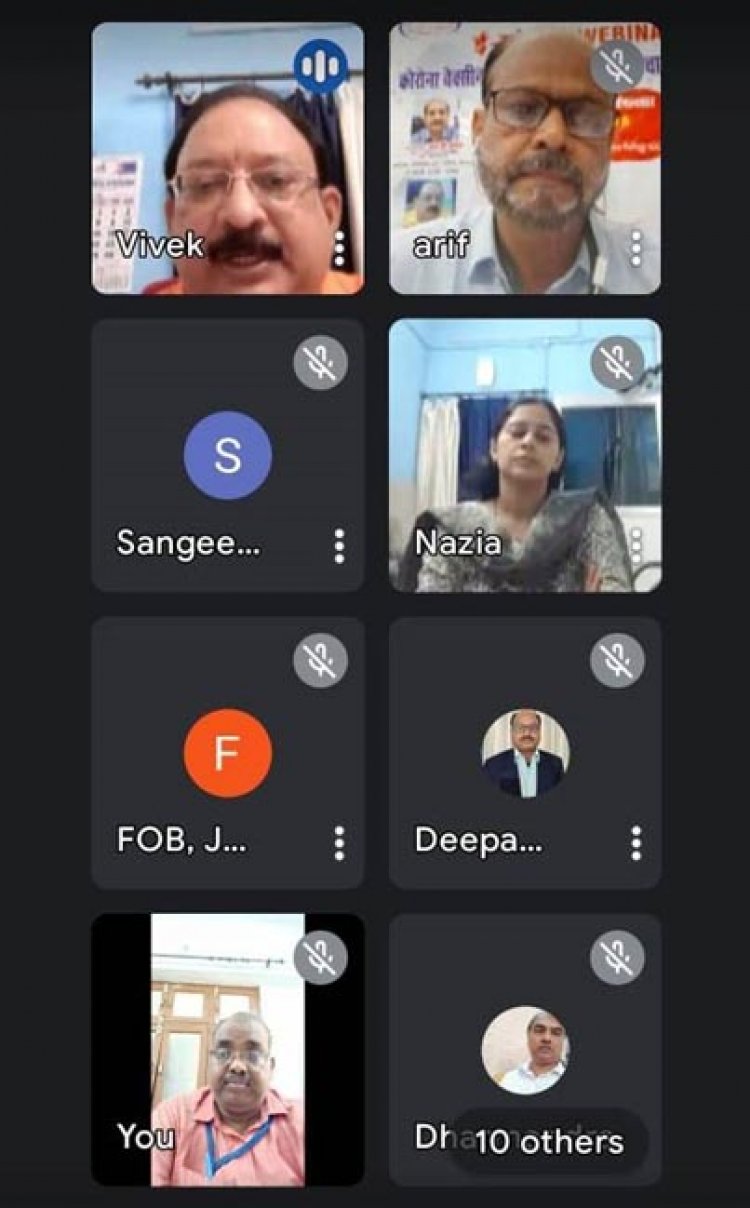Open the three-dot menu on FOB, J... tile

point(340,843)
